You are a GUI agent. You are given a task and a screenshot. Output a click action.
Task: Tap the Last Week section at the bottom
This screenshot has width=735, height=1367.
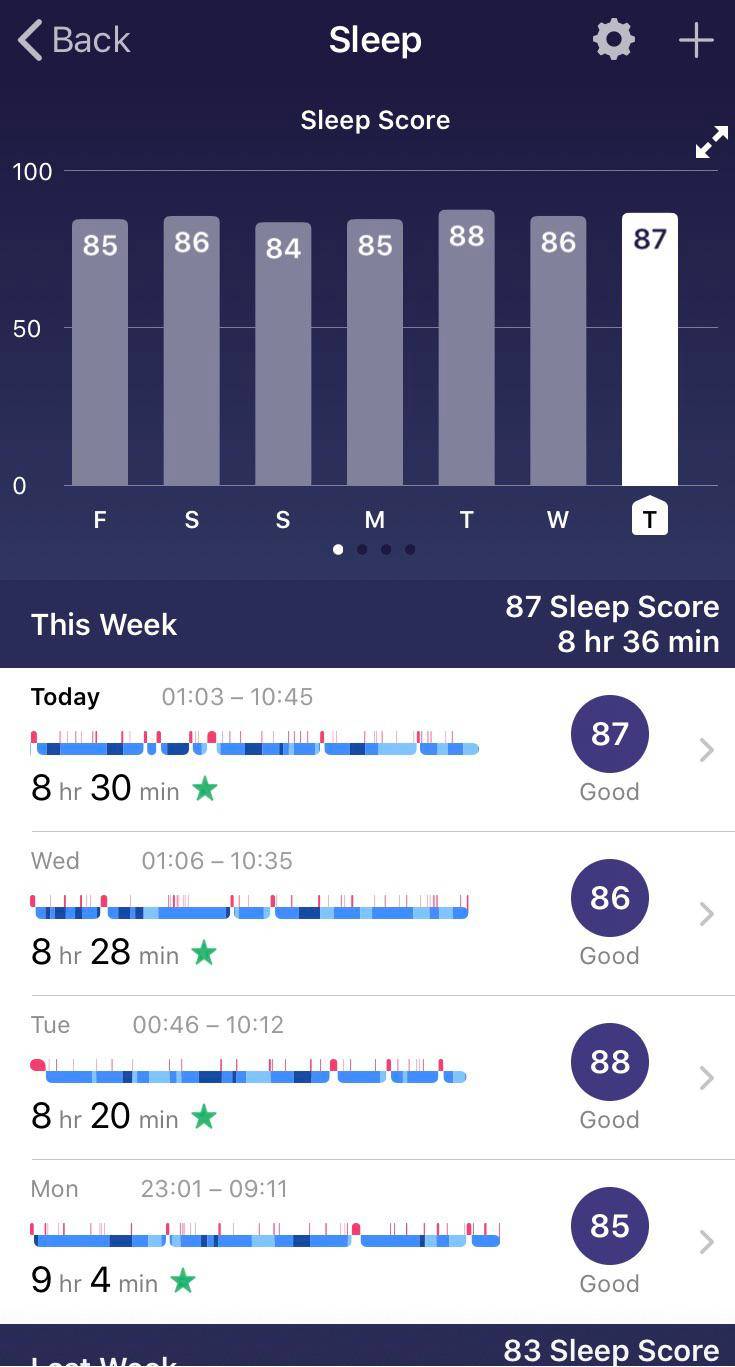coord(103,1357)
